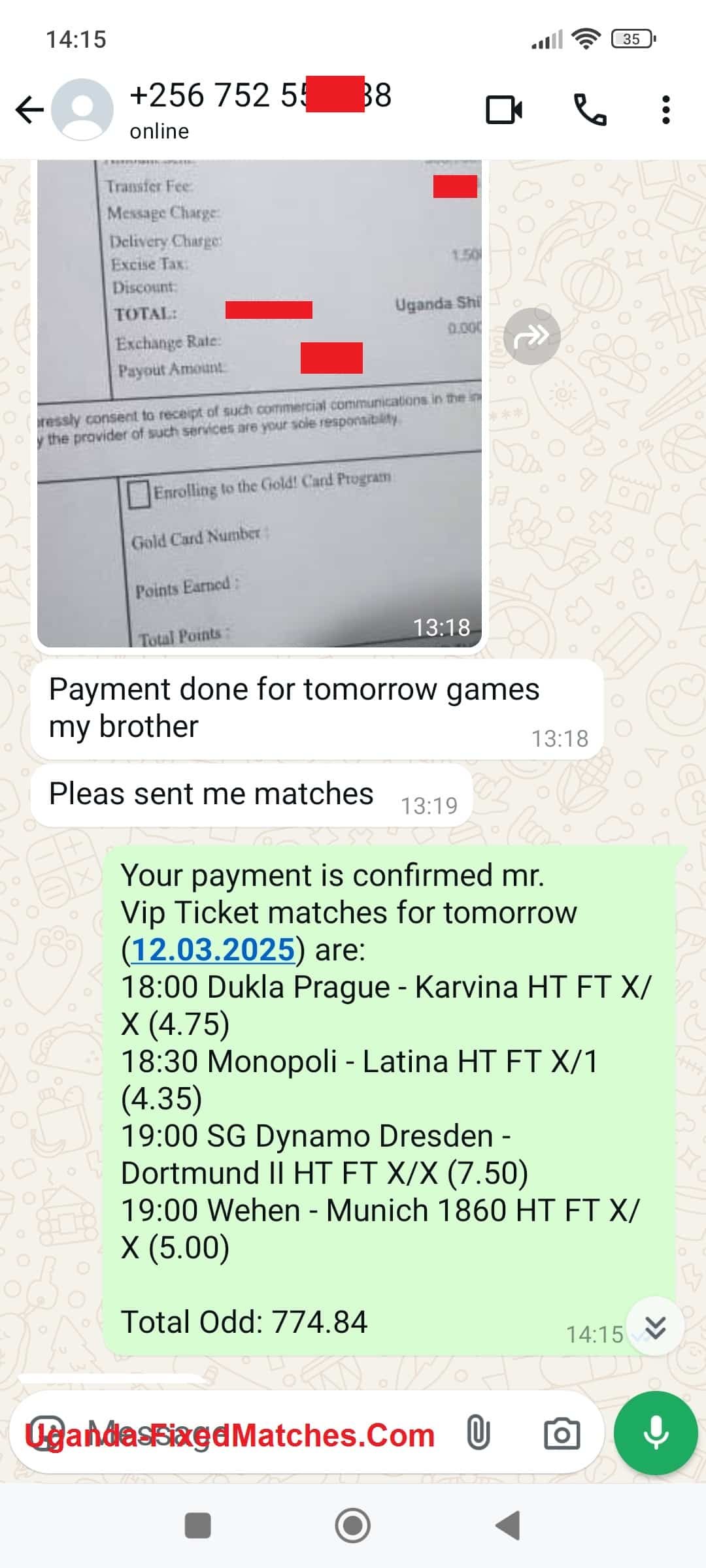
Task: Open contact info for +256 752 number
Action: point(261,109)
